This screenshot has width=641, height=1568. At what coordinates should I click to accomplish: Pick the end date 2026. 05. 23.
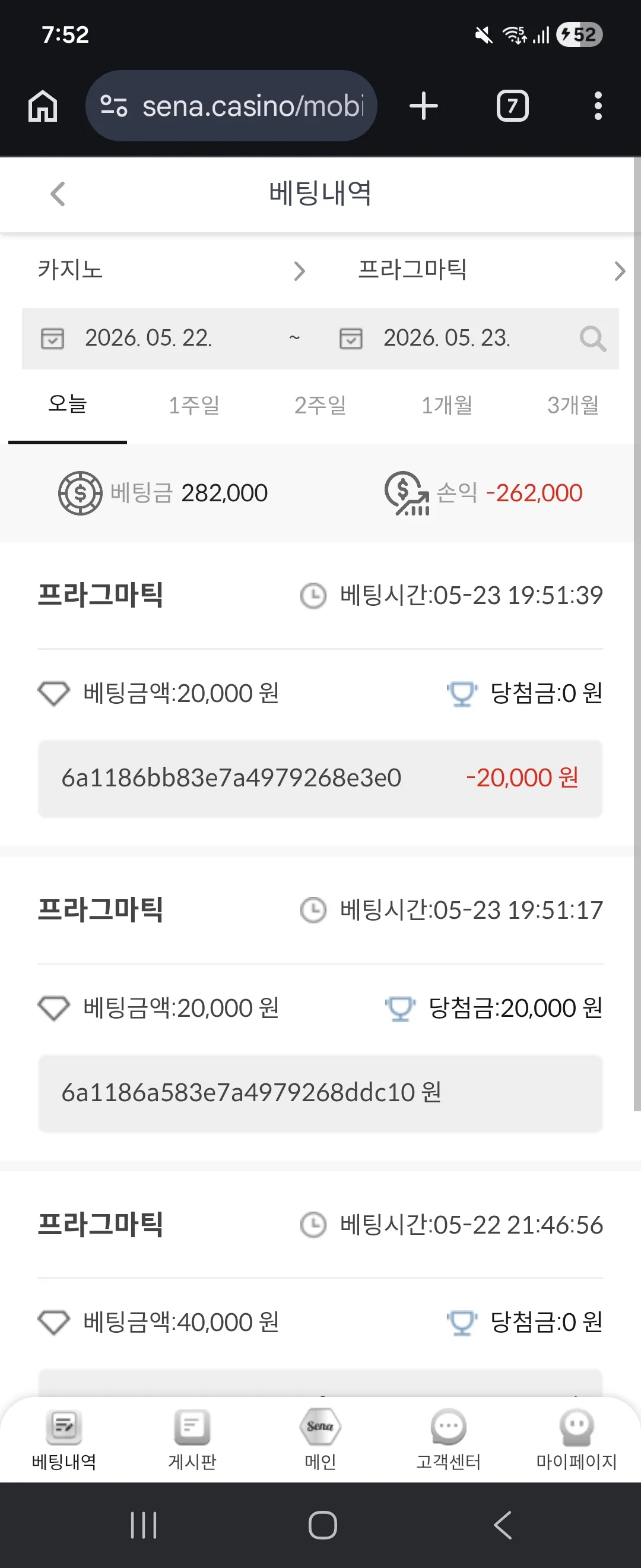(x=447, y=339)
